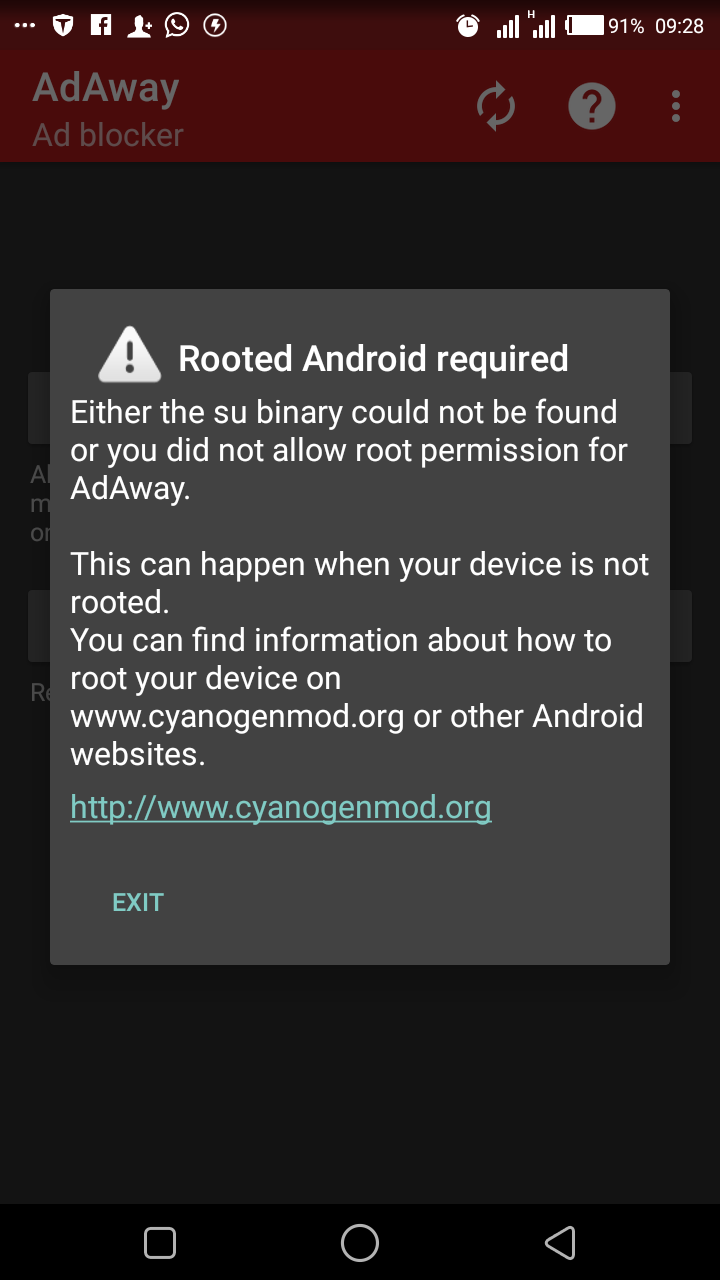Open the cyanogenmod.org link
The image size is (720, 1280).
(x=280, y=807)
